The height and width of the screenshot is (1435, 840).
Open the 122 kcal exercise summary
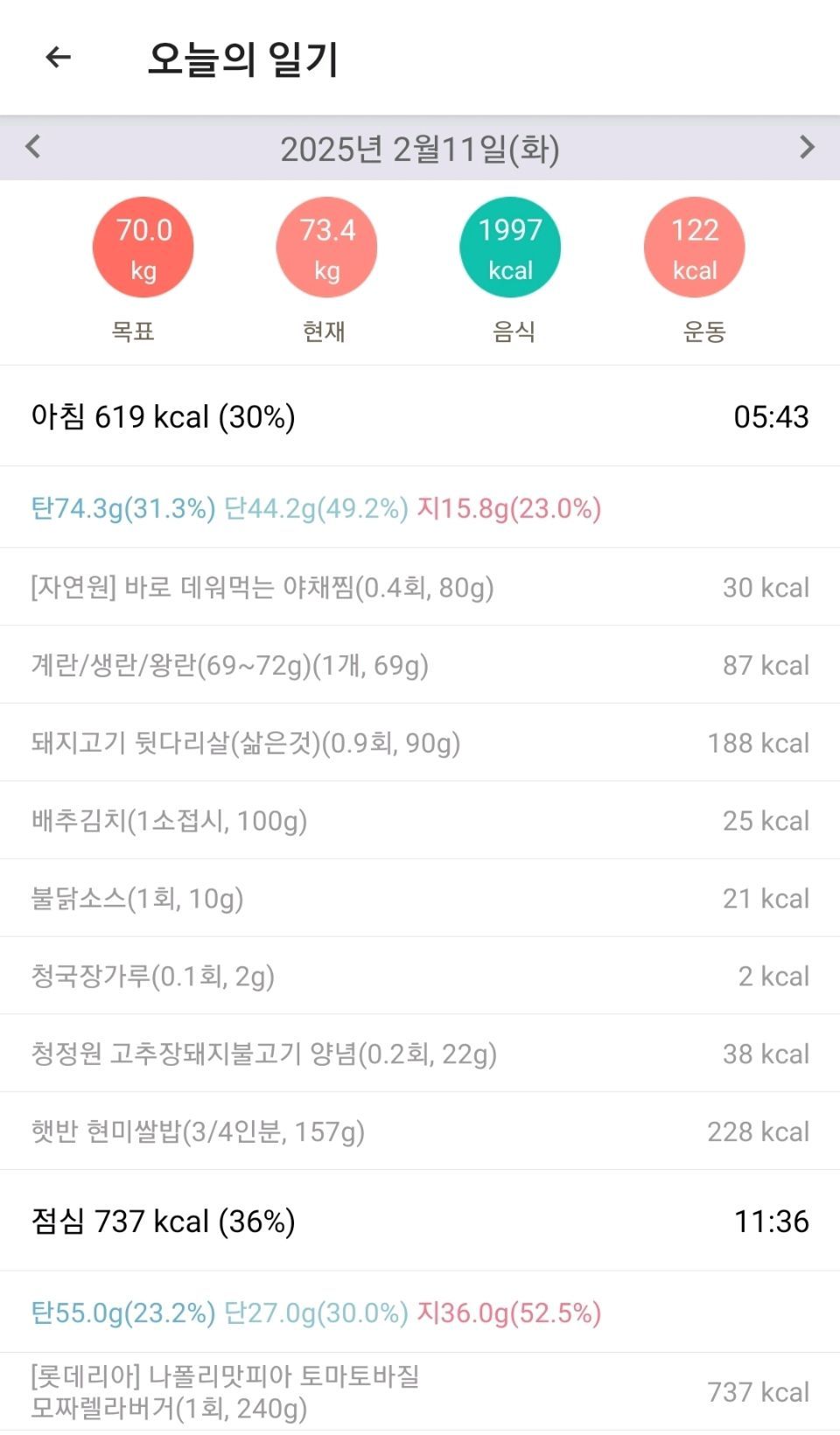(x=695, y=248)
